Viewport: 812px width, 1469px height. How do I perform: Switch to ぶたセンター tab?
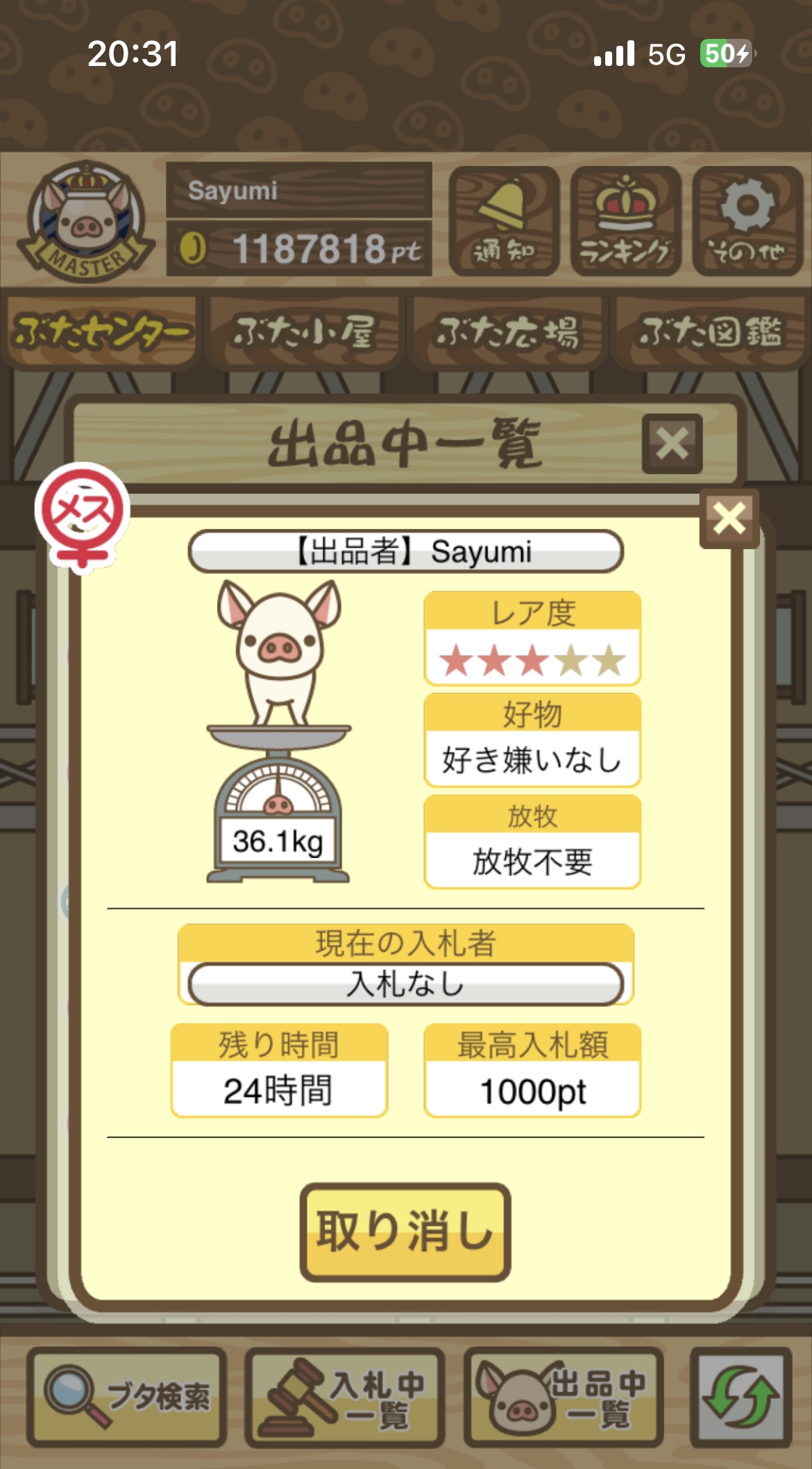[x=101, y=331]
